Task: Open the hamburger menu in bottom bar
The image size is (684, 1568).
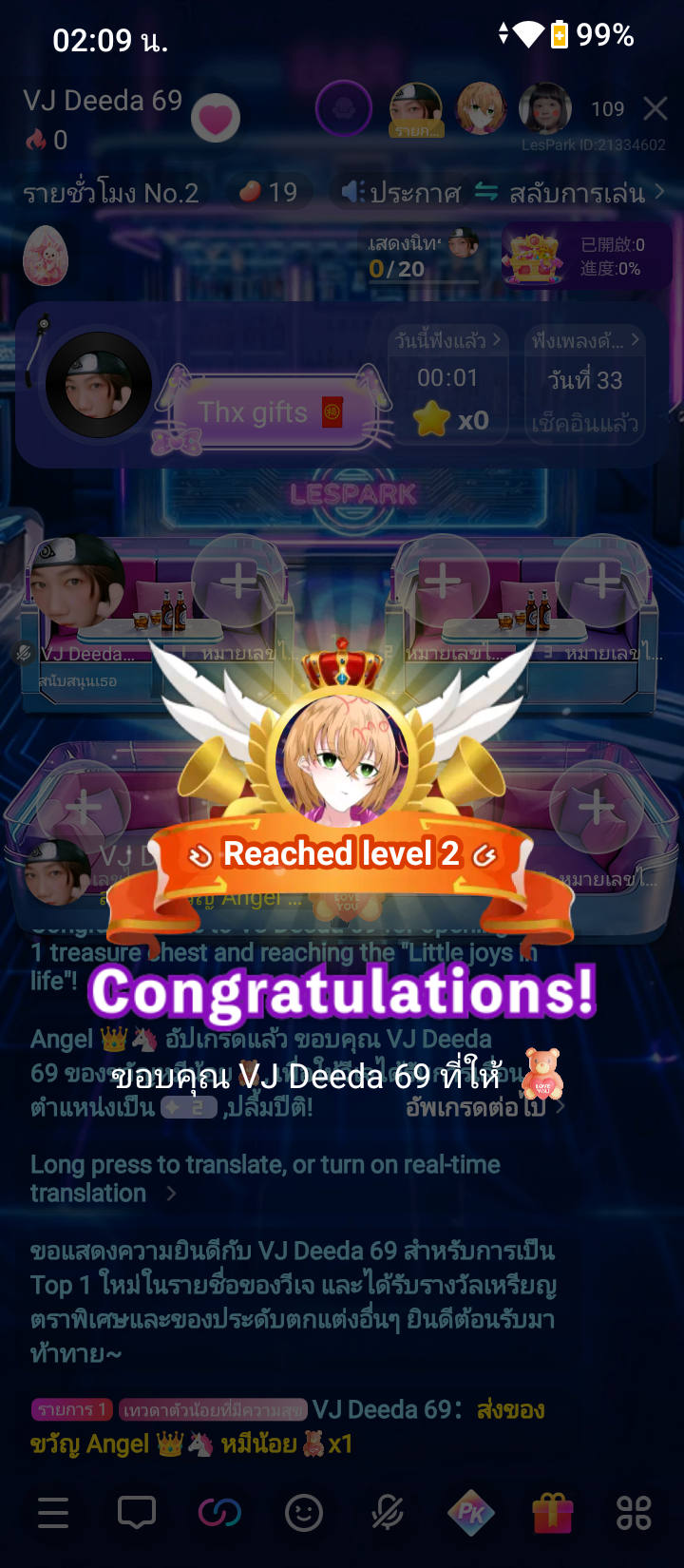Action: click(53, 1512)
